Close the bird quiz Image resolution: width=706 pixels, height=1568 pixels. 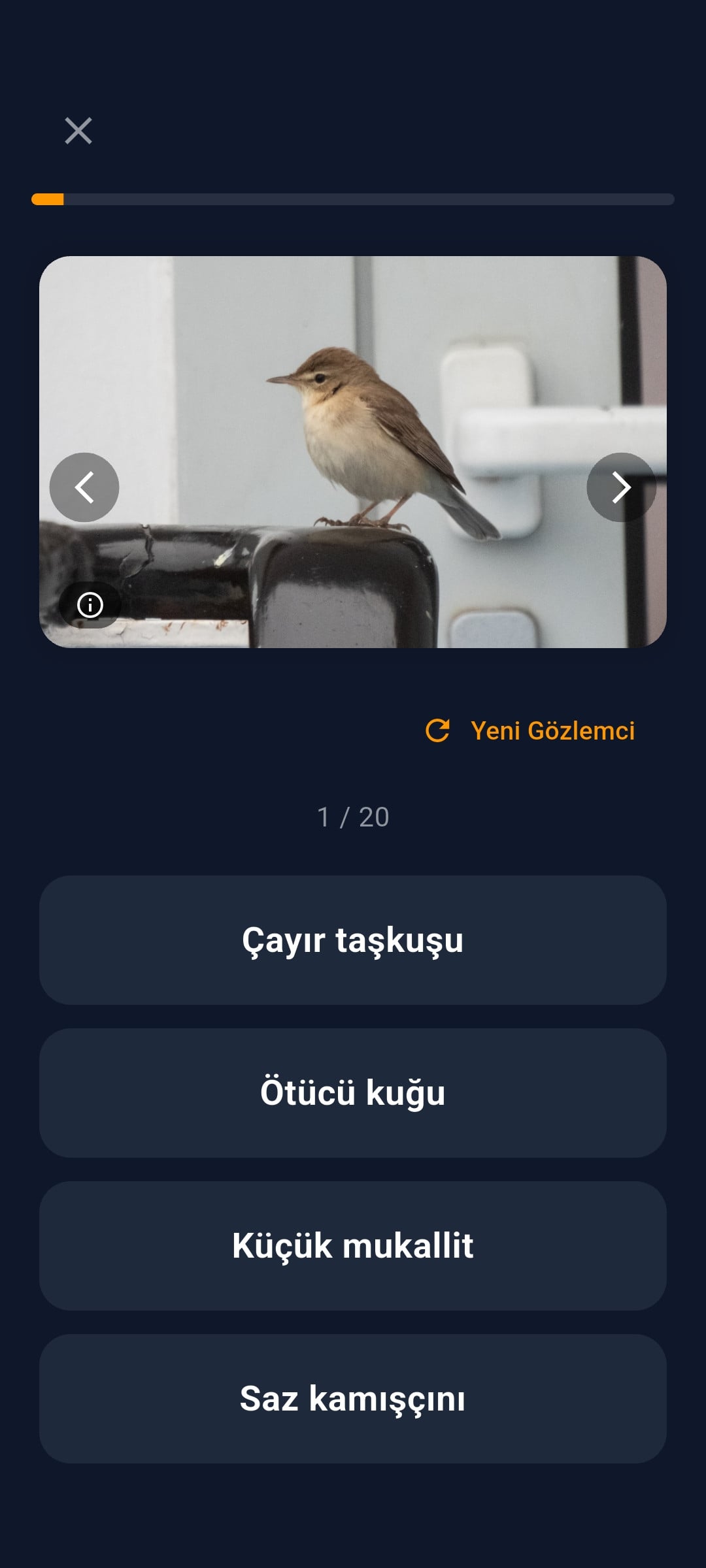click(78, 131)
